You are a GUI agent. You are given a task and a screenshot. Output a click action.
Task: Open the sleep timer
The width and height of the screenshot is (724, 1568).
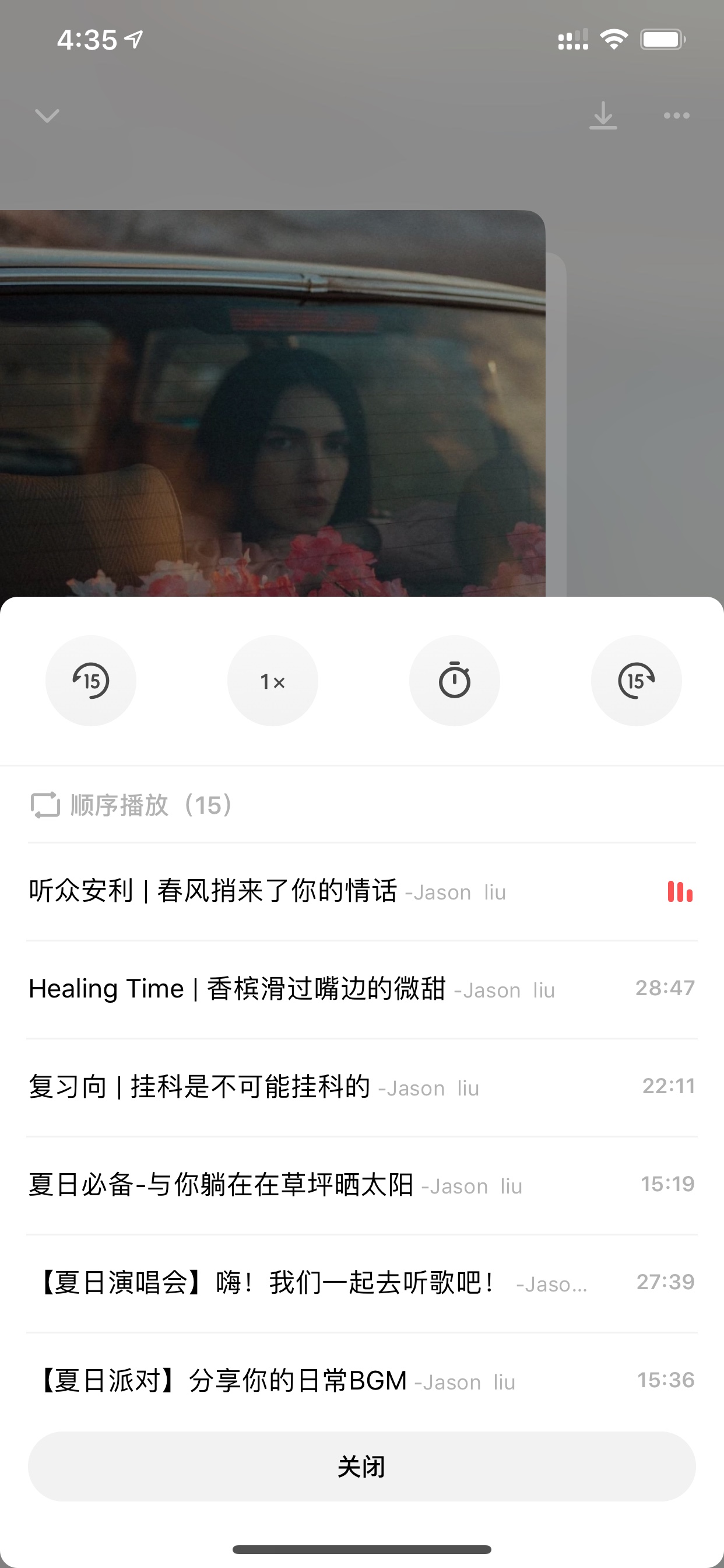coord(455,681)
